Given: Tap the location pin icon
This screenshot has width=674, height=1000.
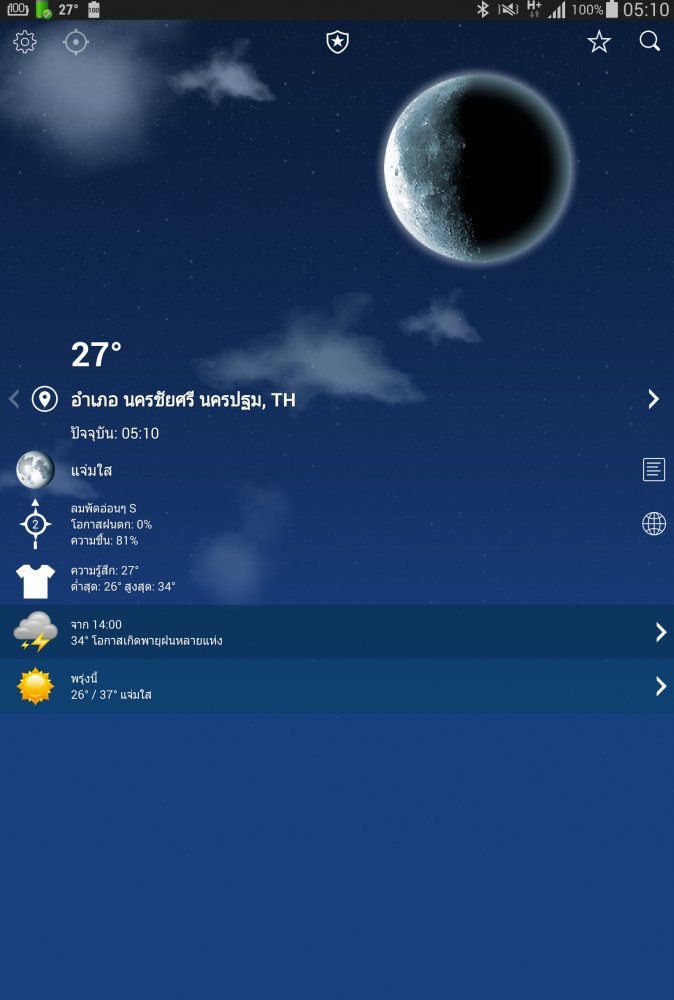Looking at the screenshot, I should [44, 399].
